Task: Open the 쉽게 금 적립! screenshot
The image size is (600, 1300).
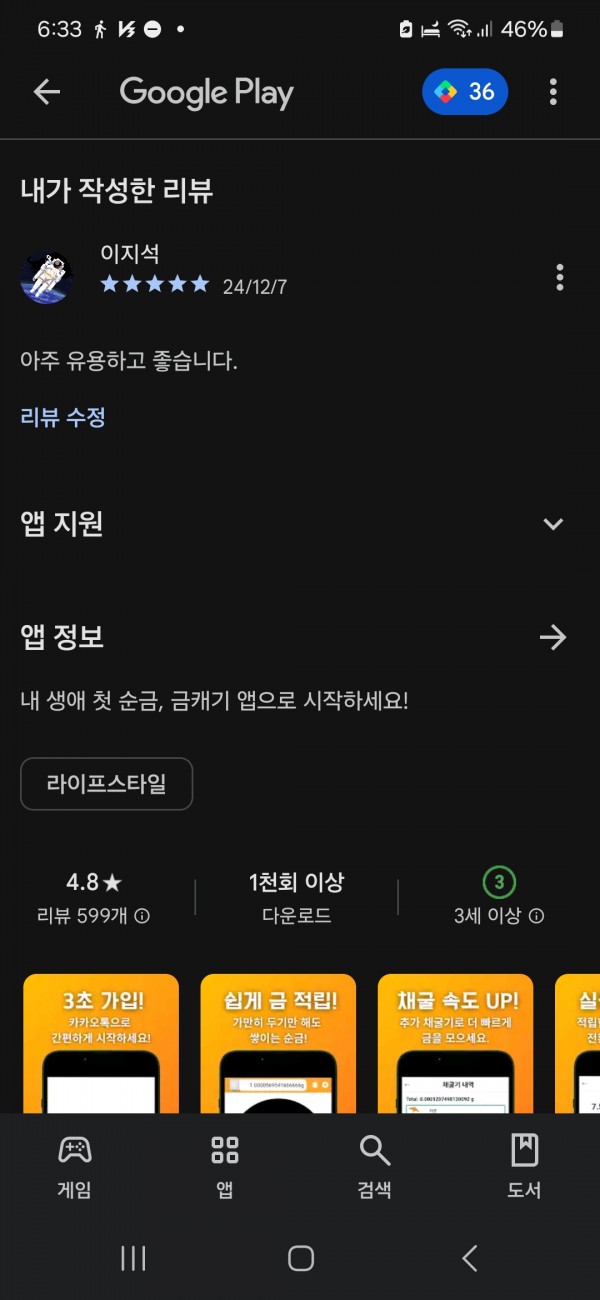Action: tap(278, 1043)
